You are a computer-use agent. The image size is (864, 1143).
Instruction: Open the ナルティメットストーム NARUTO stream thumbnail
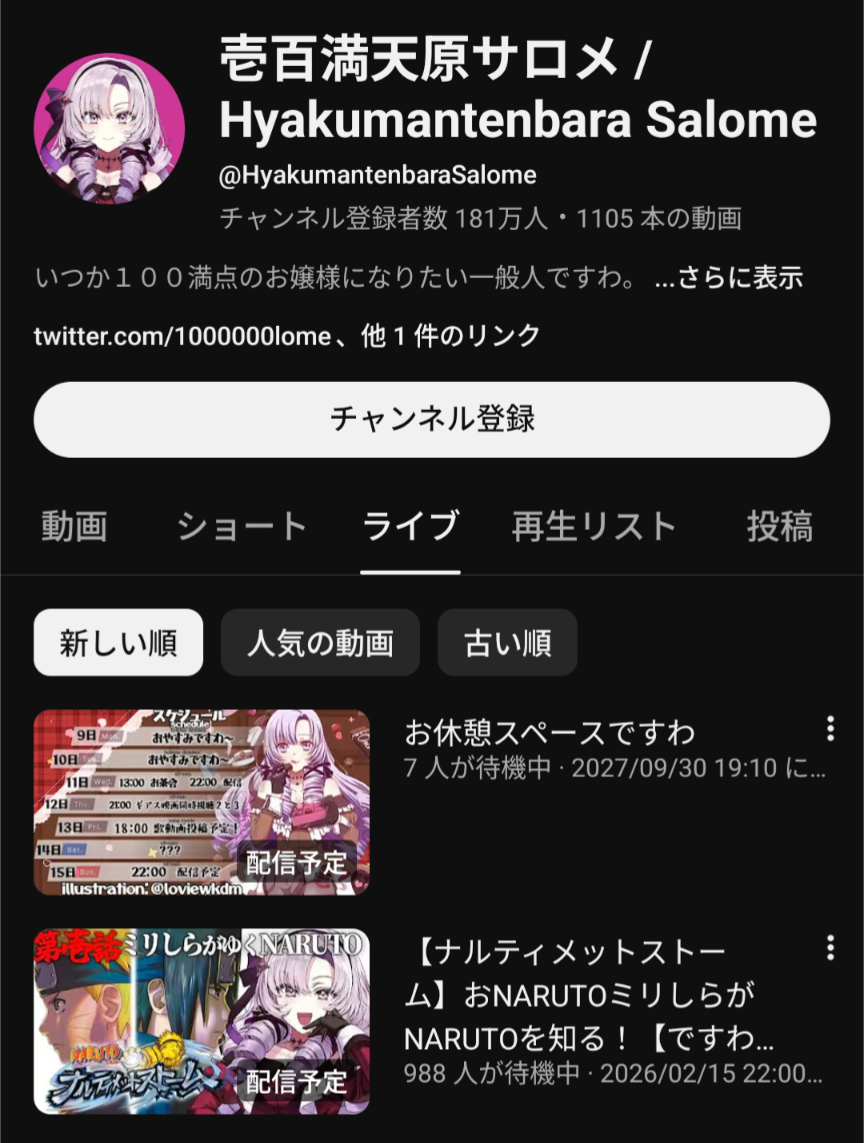point(202,1022)
